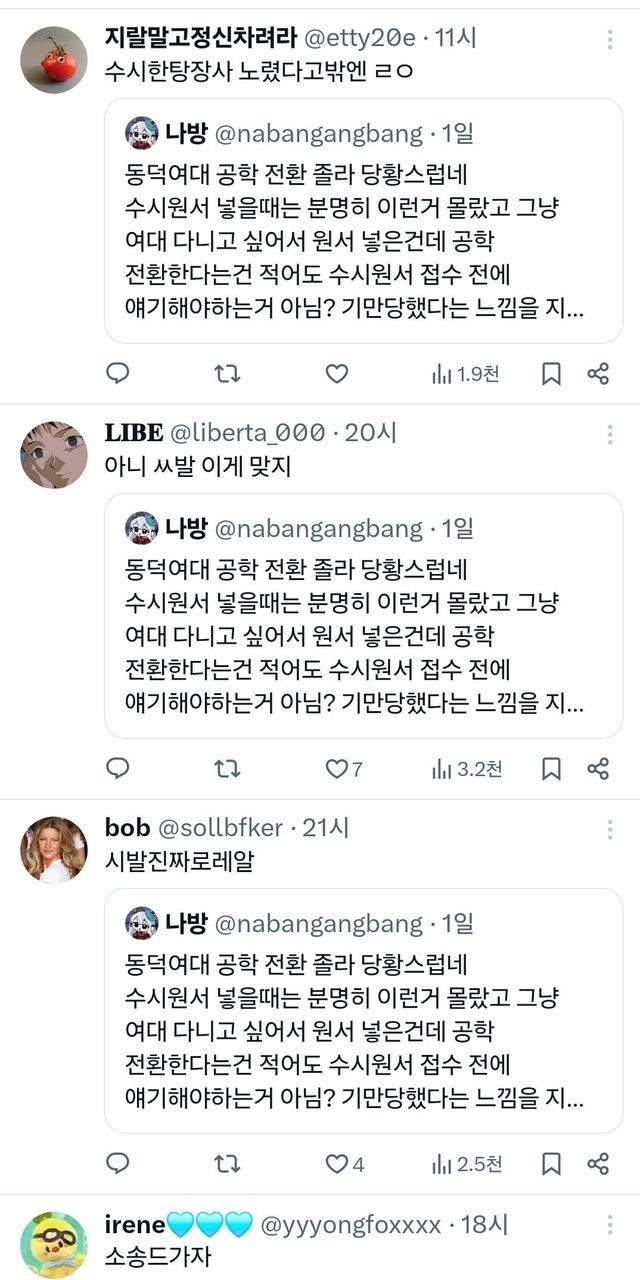Screen dimensions: 640x1280
Task: Bookmark etty20e's tweet
Action: tap(551, 374)
